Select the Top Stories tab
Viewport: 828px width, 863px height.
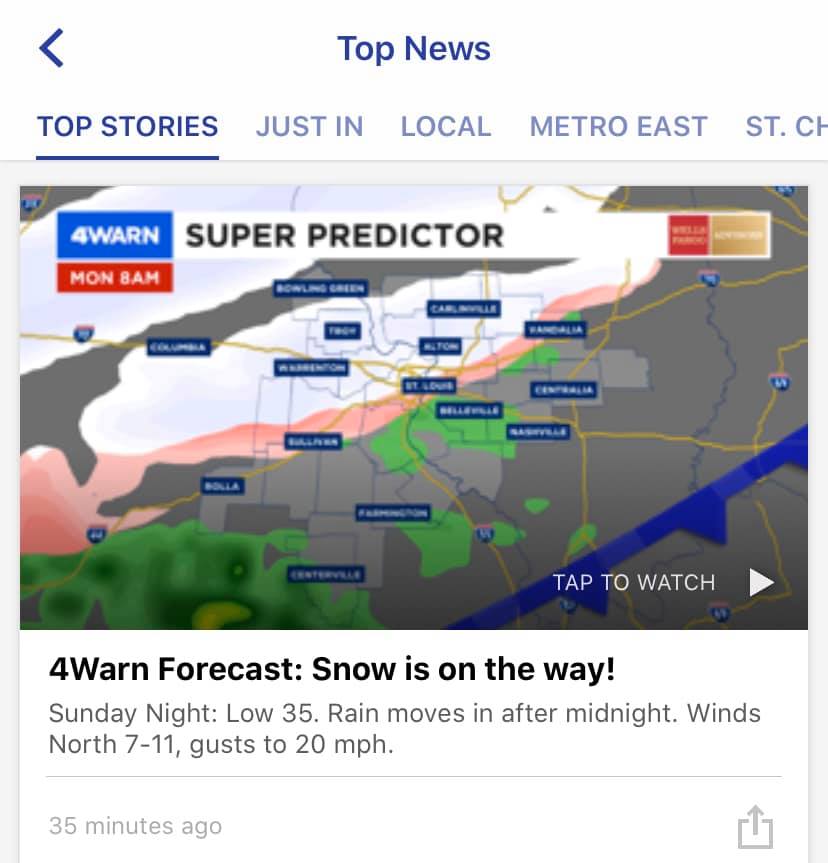click(127, 127)
